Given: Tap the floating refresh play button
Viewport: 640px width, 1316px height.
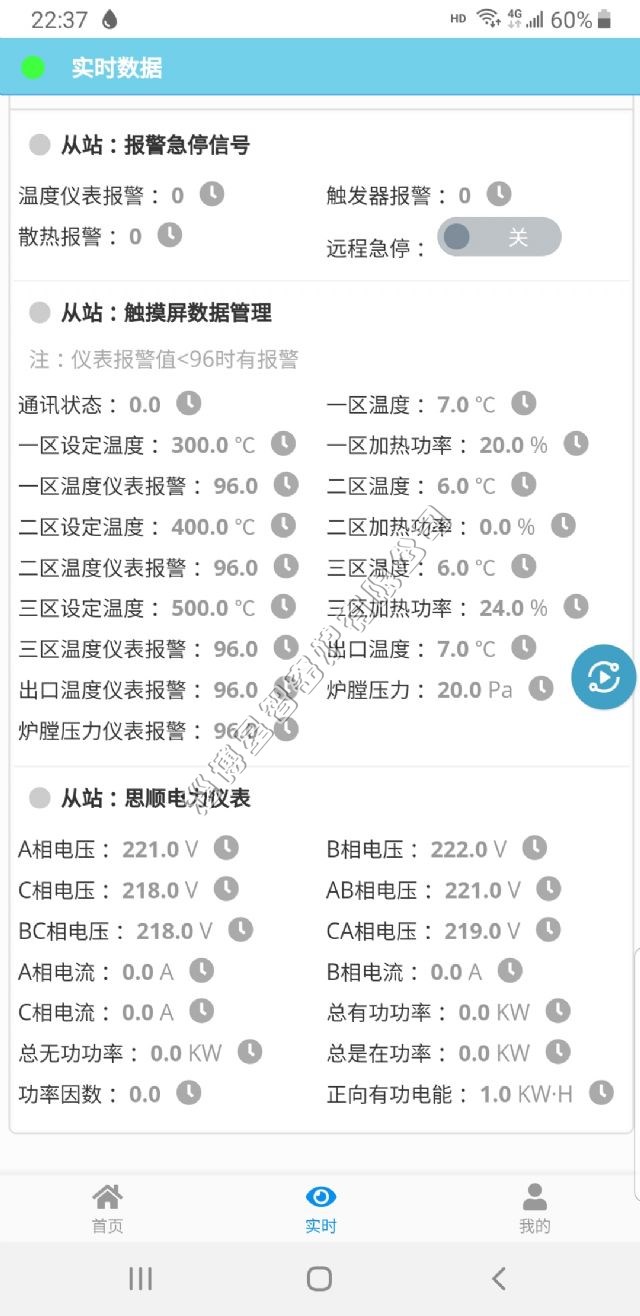Looking at the screenshot, I should pyautogui.click(x=604, y=678).
